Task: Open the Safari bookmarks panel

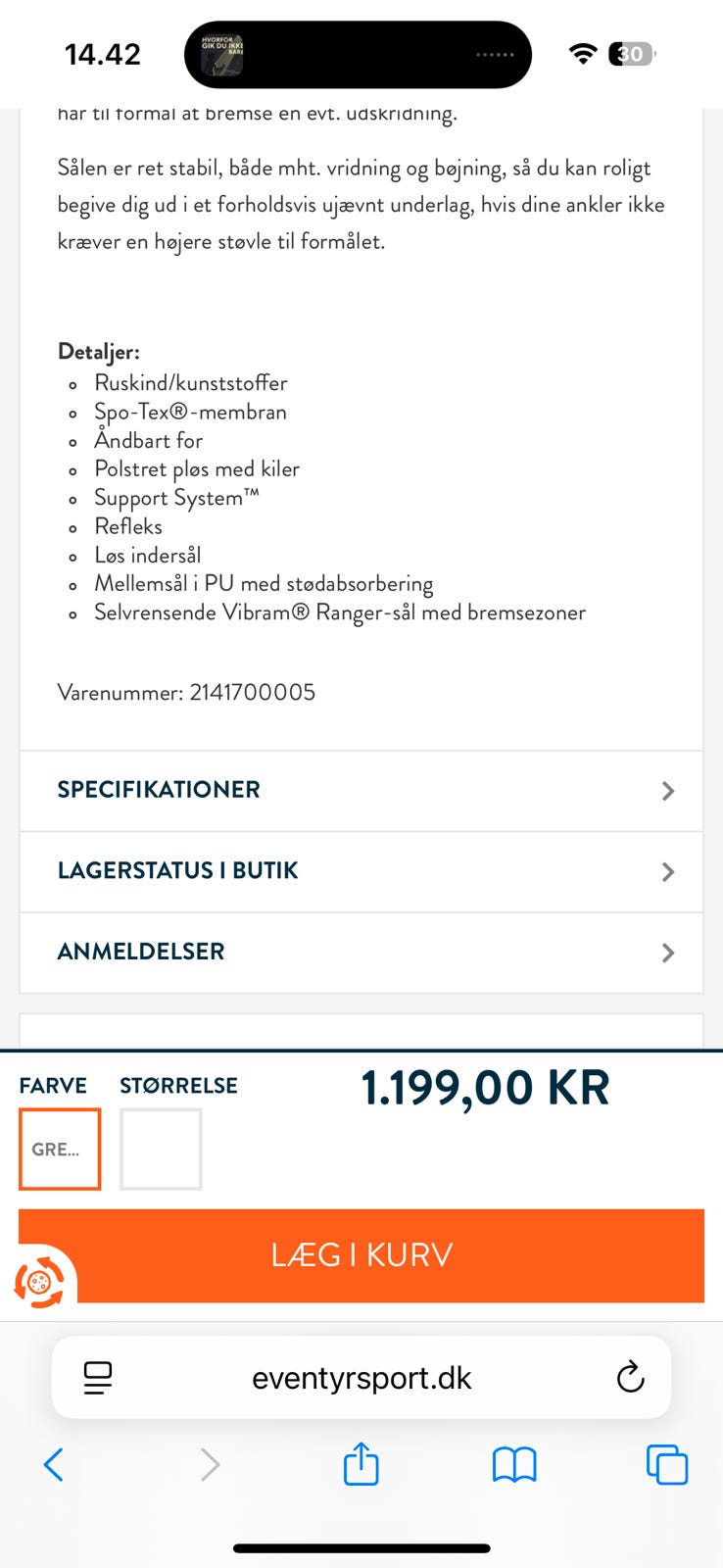Action: click(x=514, y=1464)
